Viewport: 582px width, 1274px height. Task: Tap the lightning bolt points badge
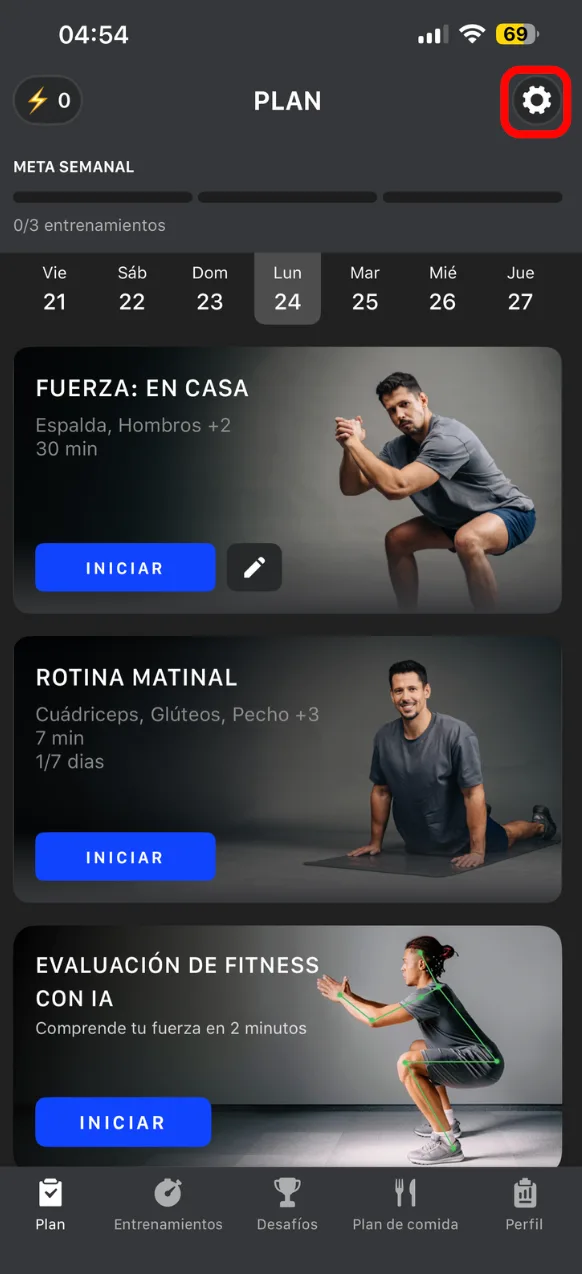click(48, 100)
